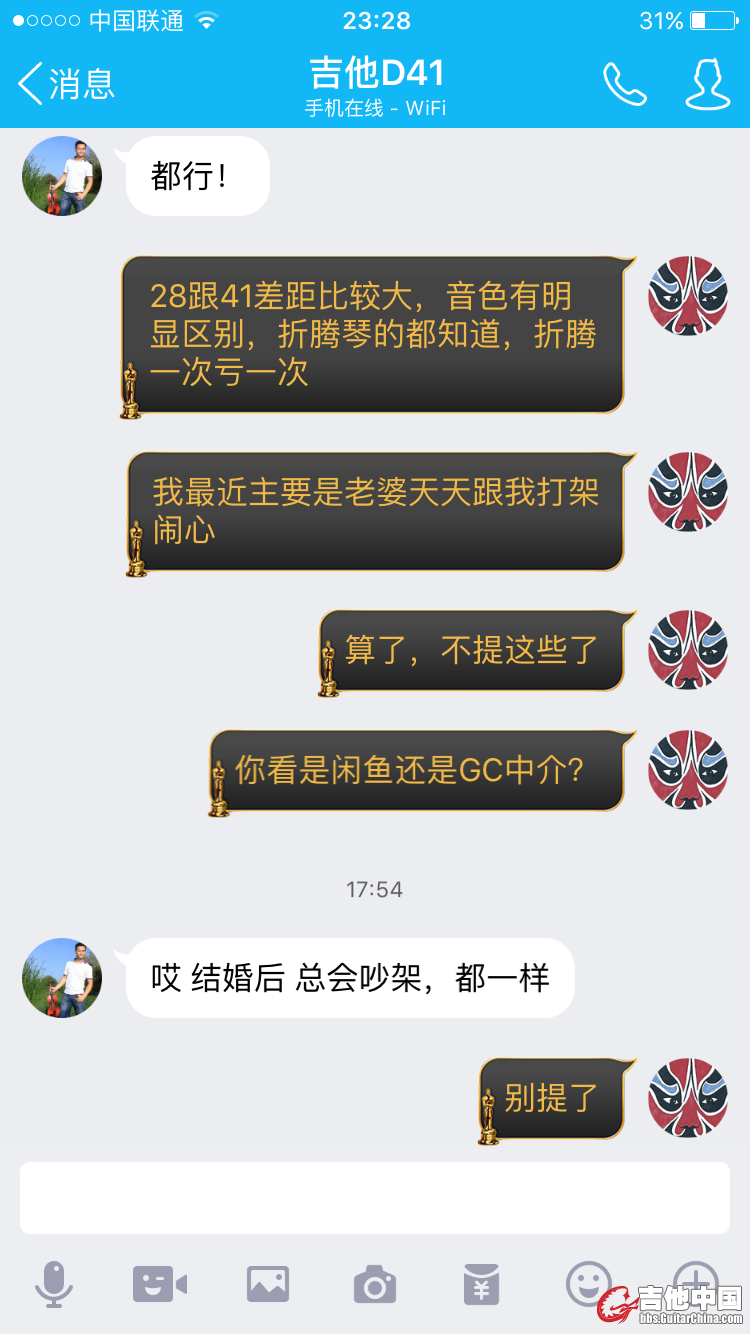Image resolution: width=750 pixels, height=1334 pixels.
Task: Open the camera to take a photo
Action: pos(375,1283)
